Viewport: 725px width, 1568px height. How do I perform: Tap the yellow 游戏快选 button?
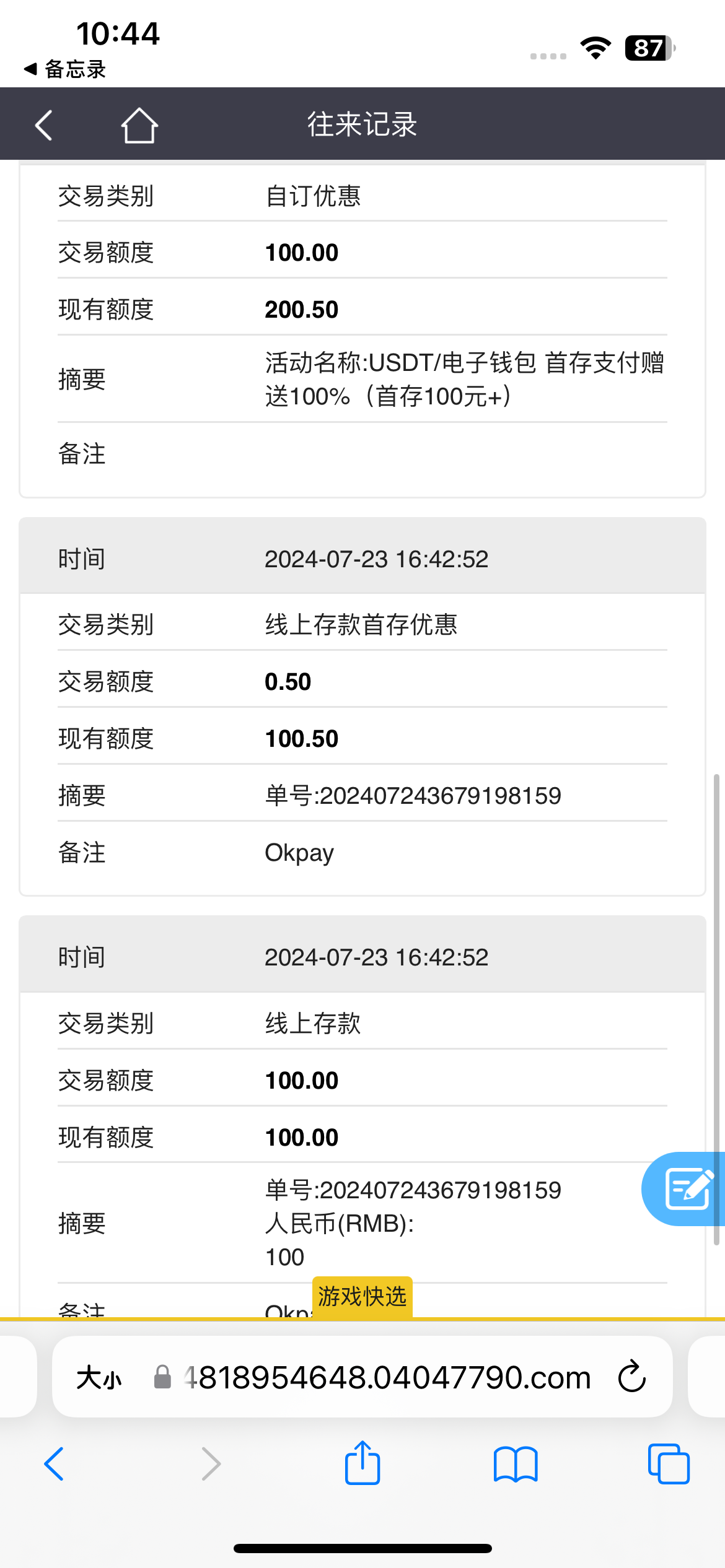pos(361,1296)
